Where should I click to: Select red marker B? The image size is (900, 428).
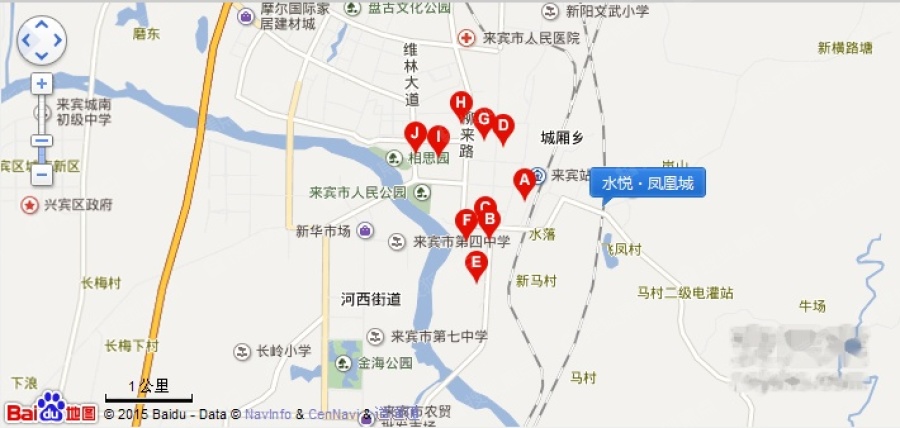490,219
